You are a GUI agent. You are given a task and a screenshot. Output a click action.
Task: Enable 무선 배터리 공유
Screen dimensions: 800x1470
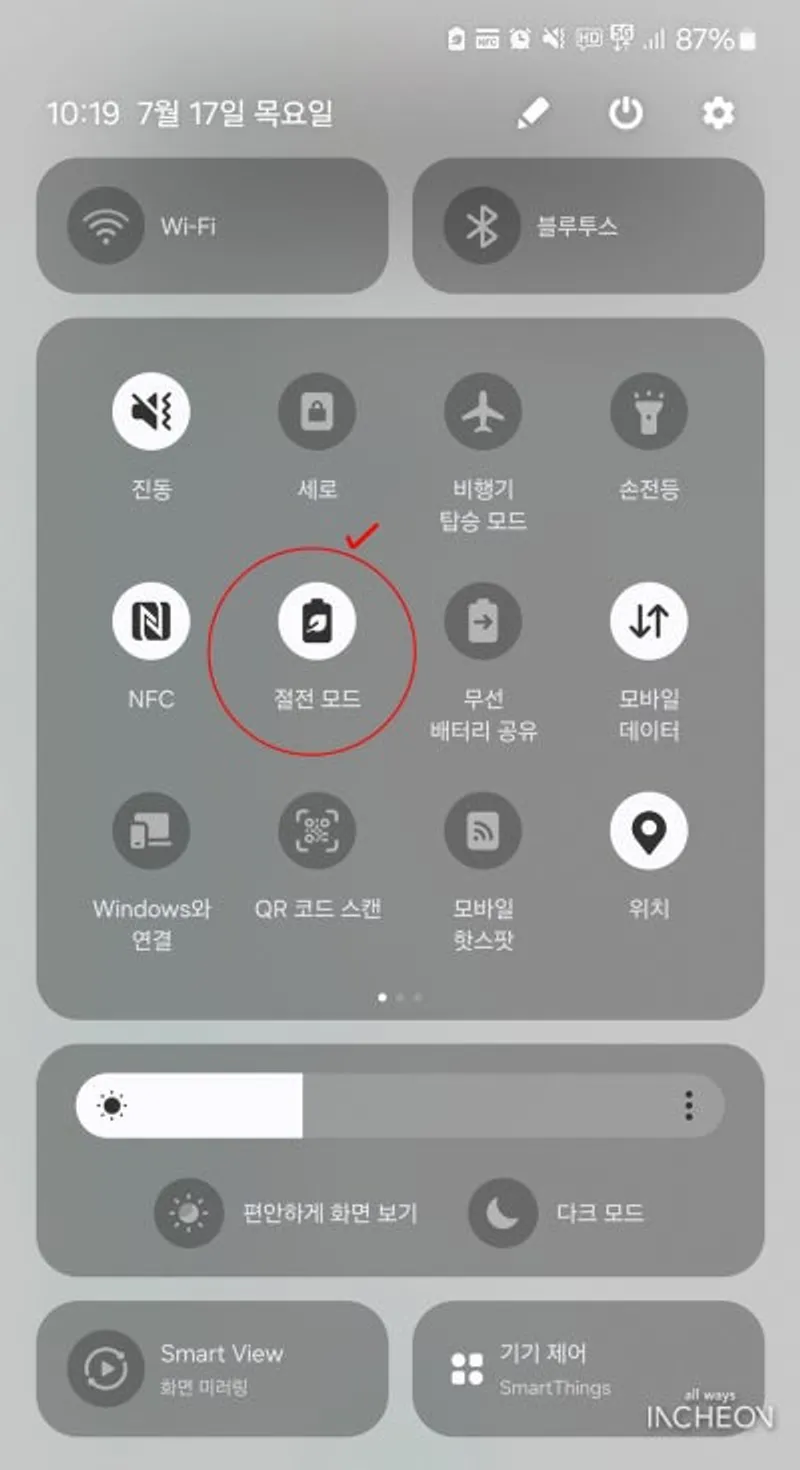(483, 621)
